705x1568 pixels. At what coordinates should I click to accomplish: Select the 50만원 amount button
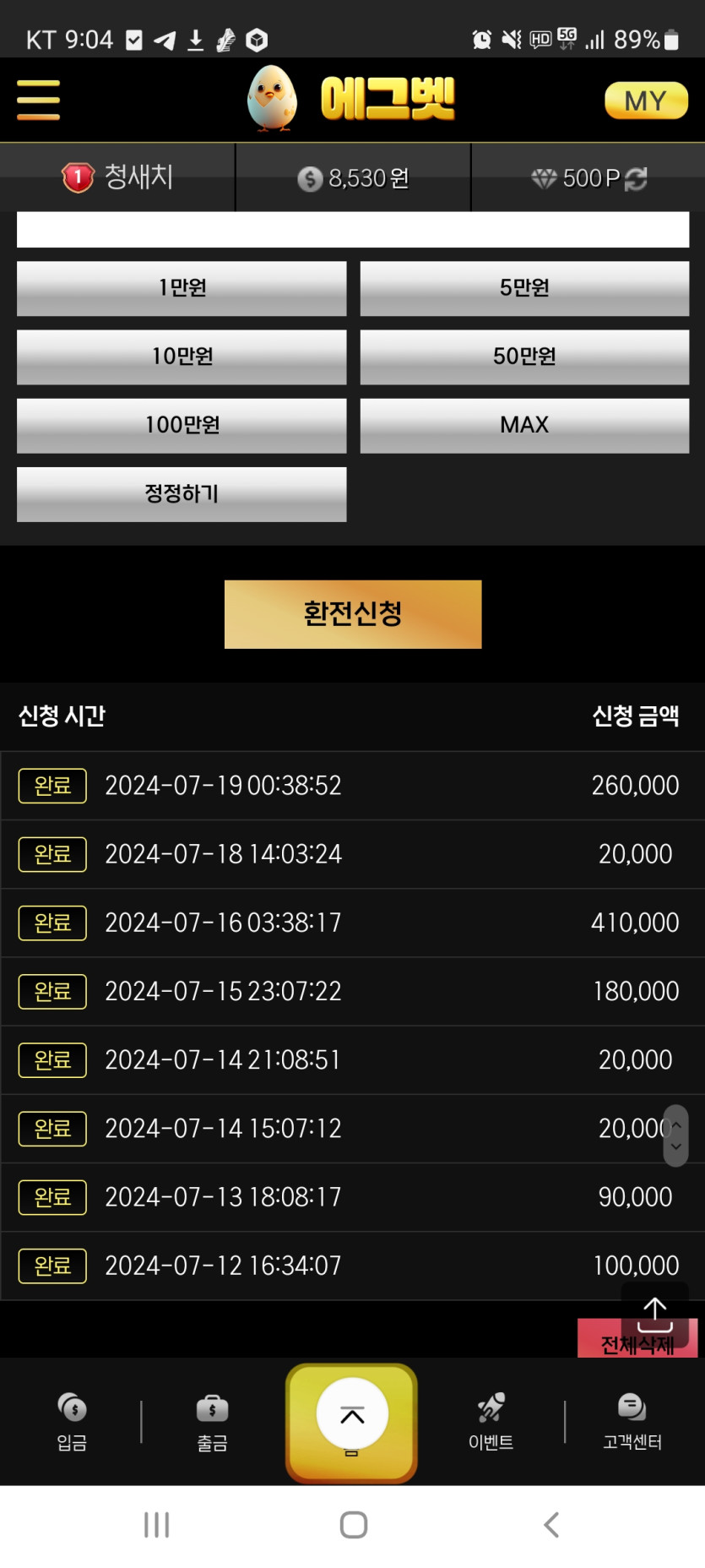point(524,357)
